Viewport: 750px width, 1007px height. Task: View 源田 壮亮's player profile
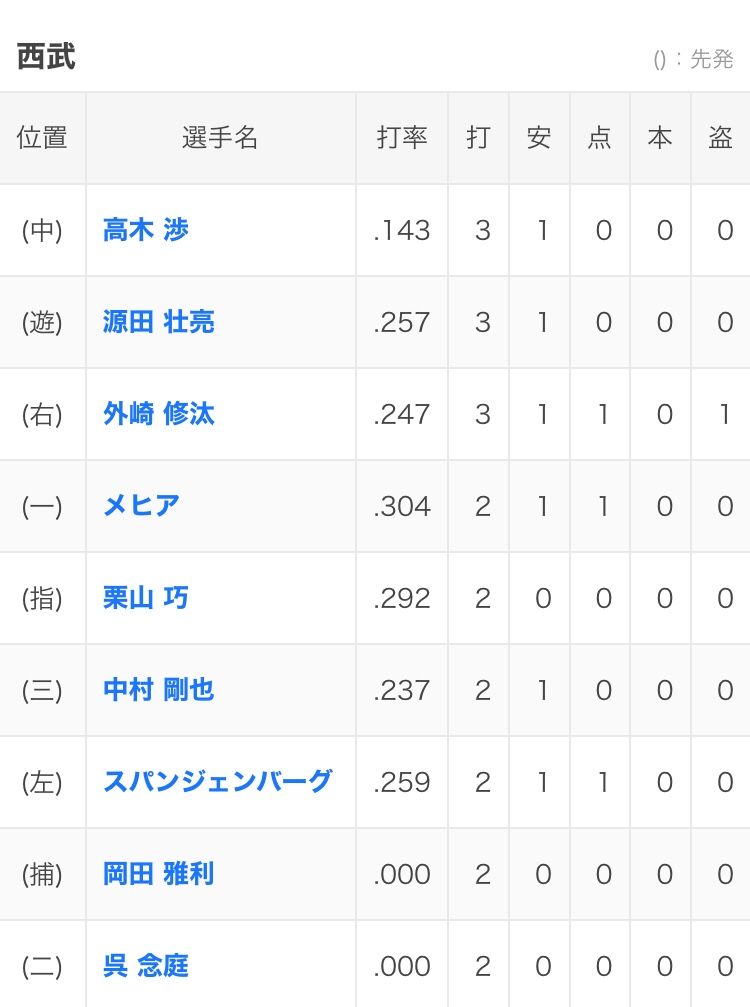pyautogui.click(x=159, y=323)
